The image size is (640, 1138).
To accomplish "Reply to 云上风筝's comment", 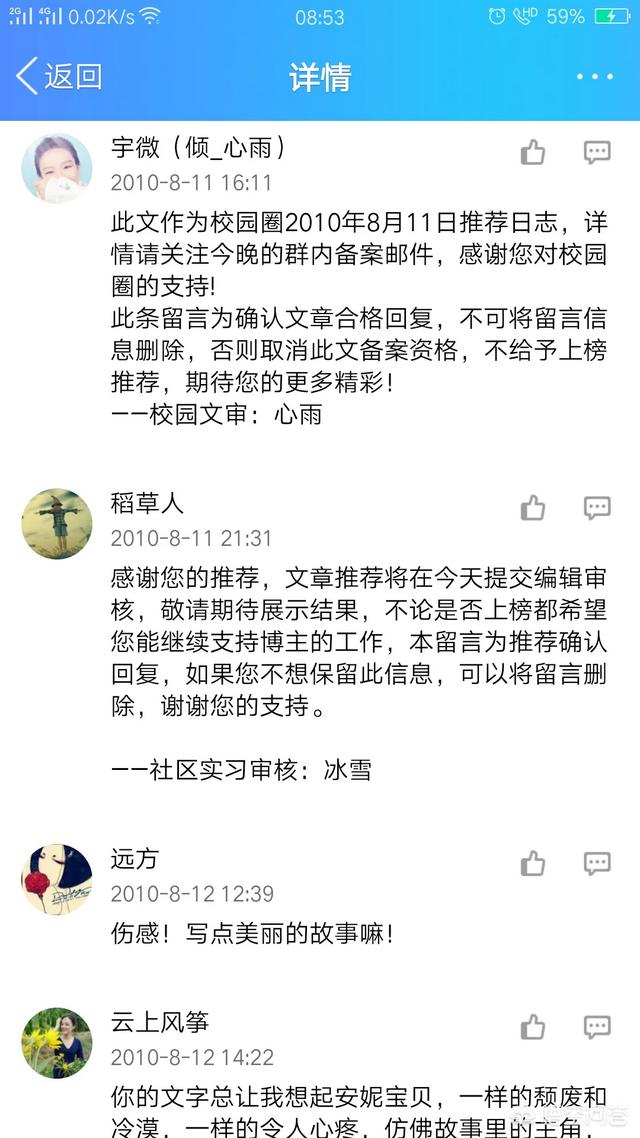I will pyautogui.click(x=597, y=1027).
